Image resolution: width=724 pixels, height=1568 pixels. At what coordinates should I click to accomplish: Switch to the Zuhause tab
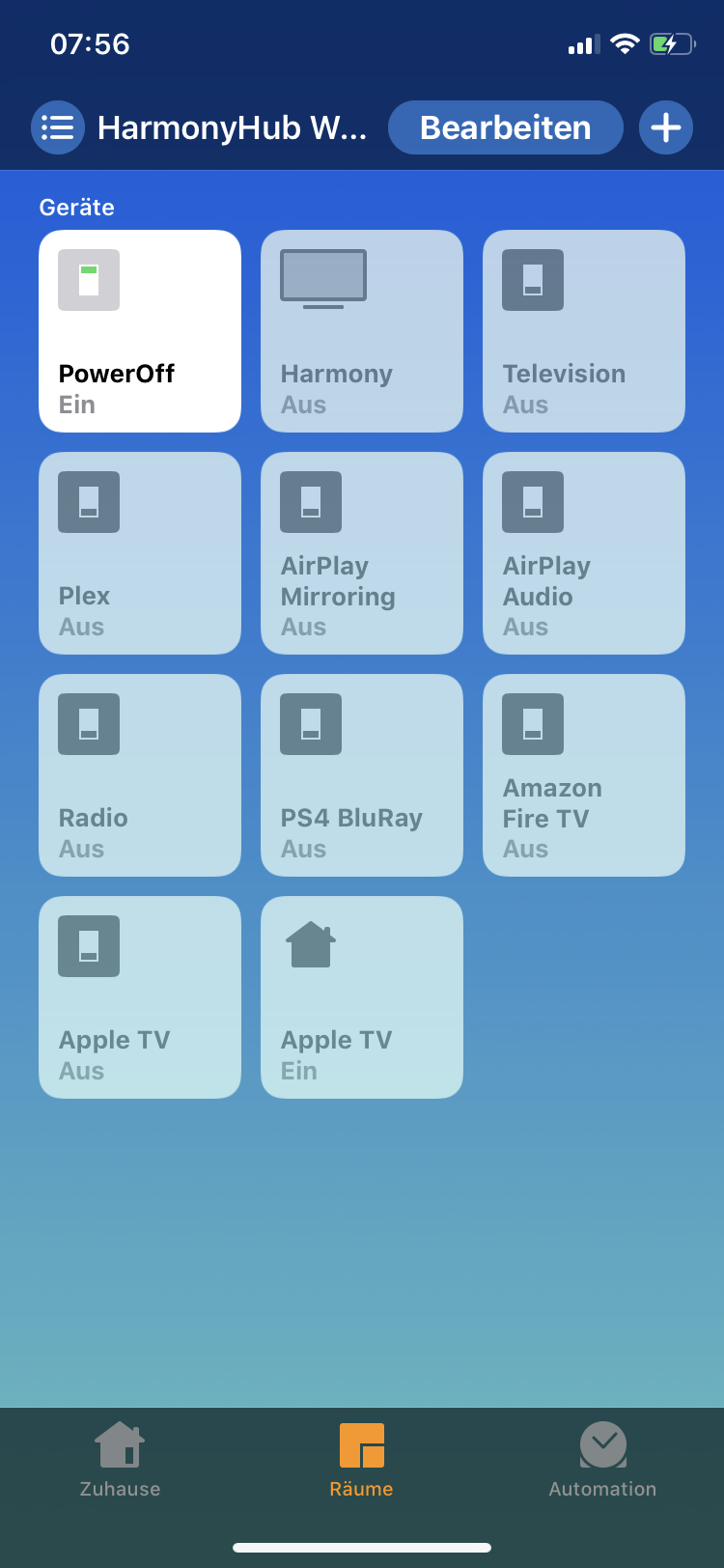[120, 1459]
